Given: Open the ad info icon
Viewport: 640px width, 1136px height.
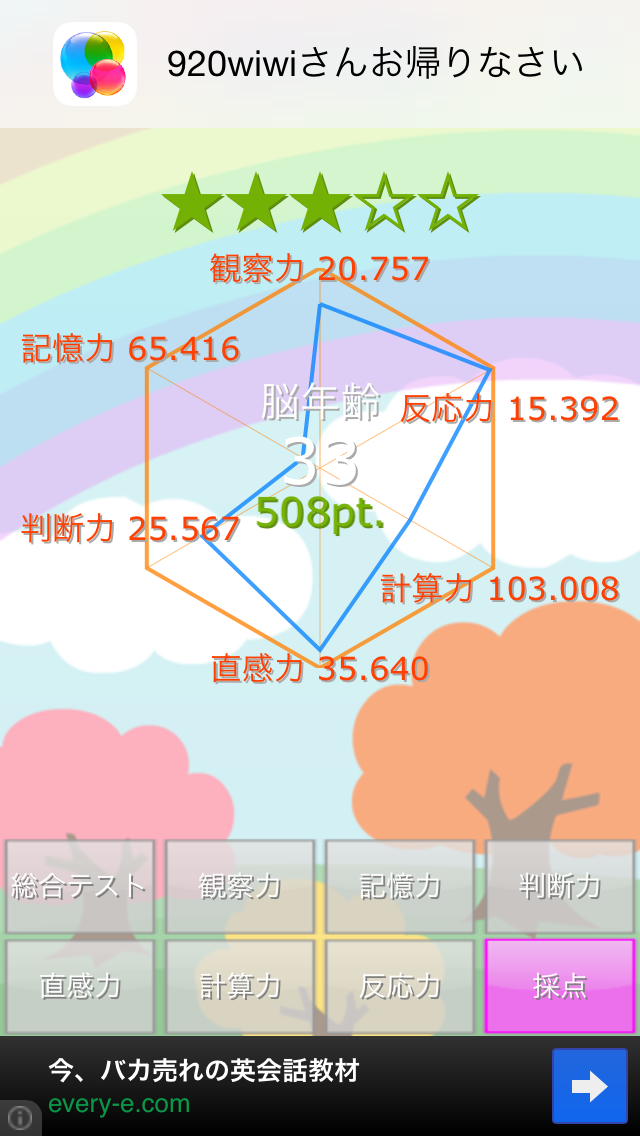Looking at the screenshot, I should click(x=19, y=1119).
